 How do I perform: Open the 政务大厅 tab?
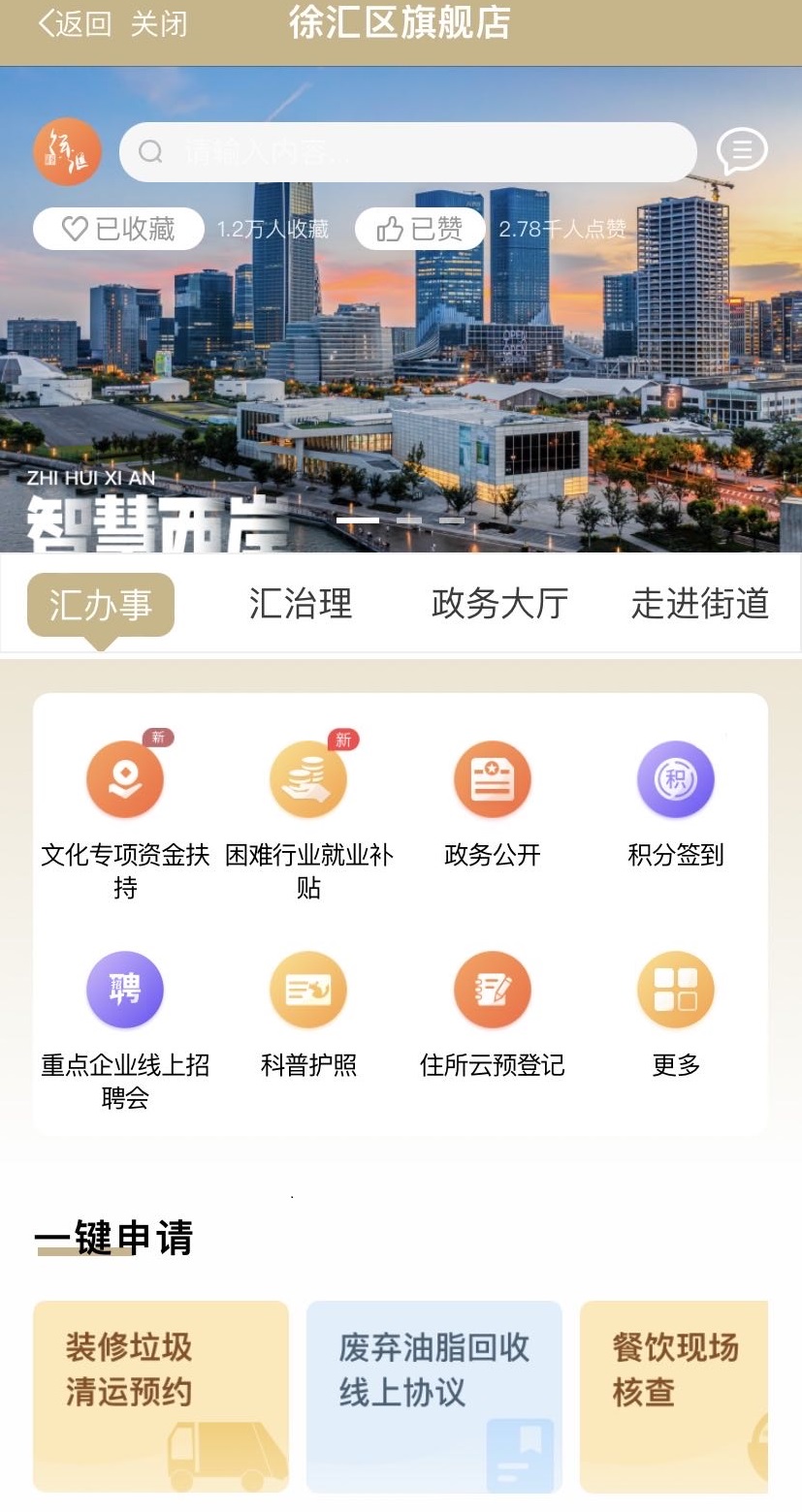click(499, 604)
